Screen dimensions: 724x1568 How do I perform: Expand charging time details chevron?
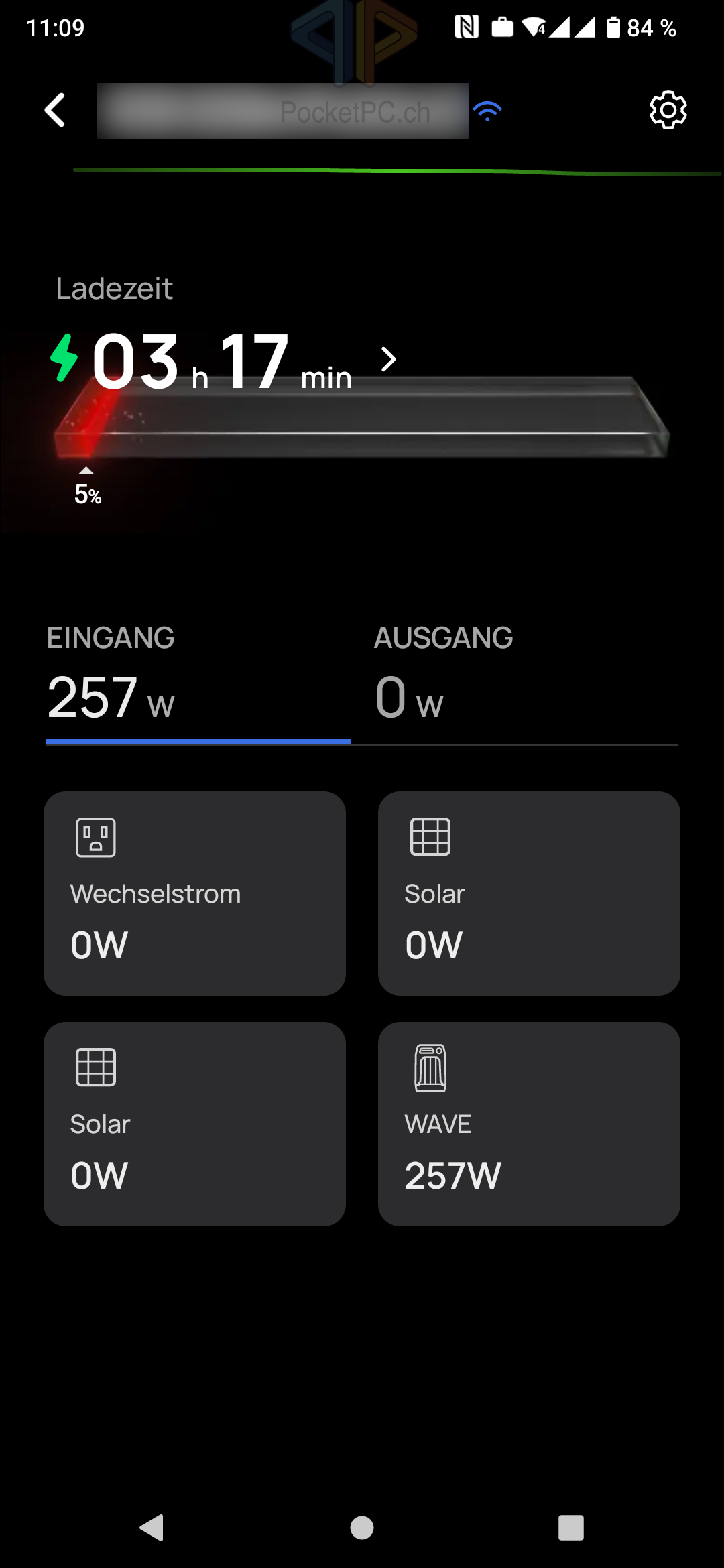388,360
